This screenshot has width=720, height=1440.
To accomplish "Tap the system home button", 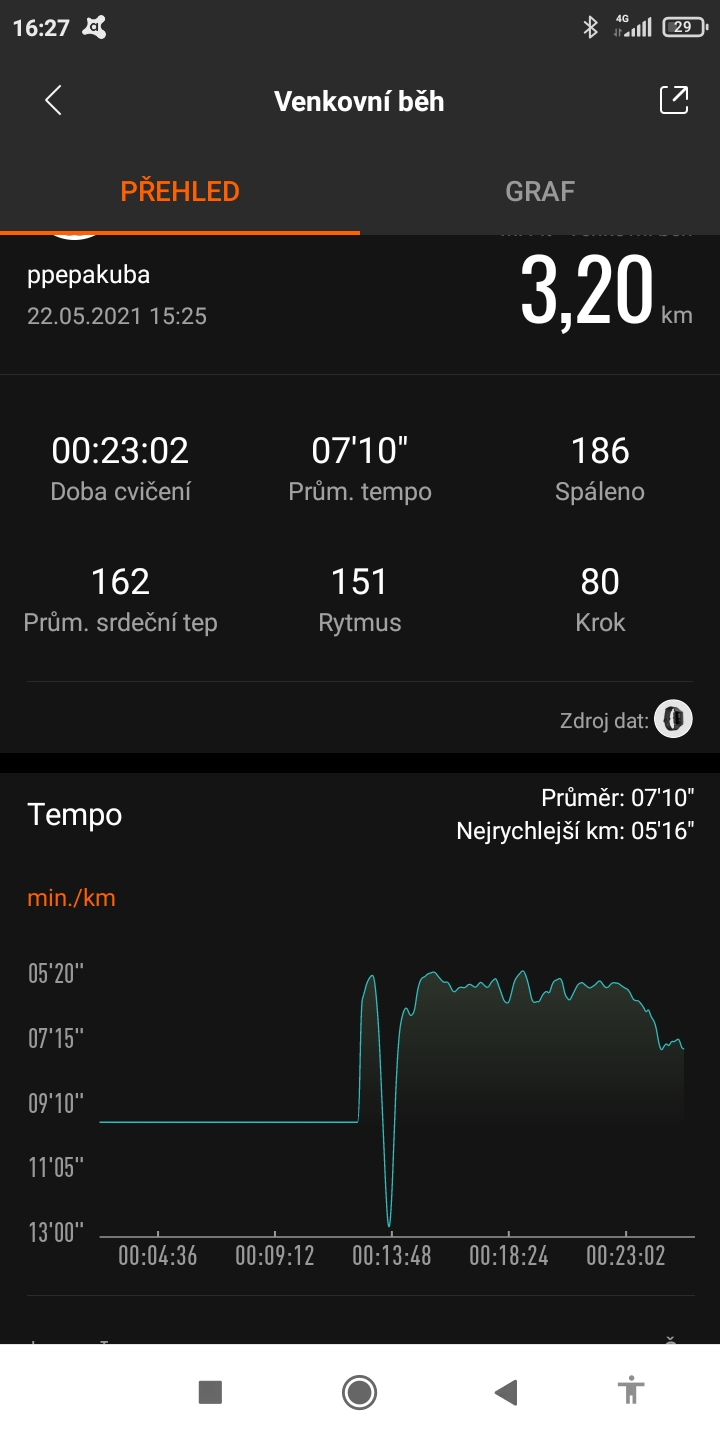I will coord(359,1391).
